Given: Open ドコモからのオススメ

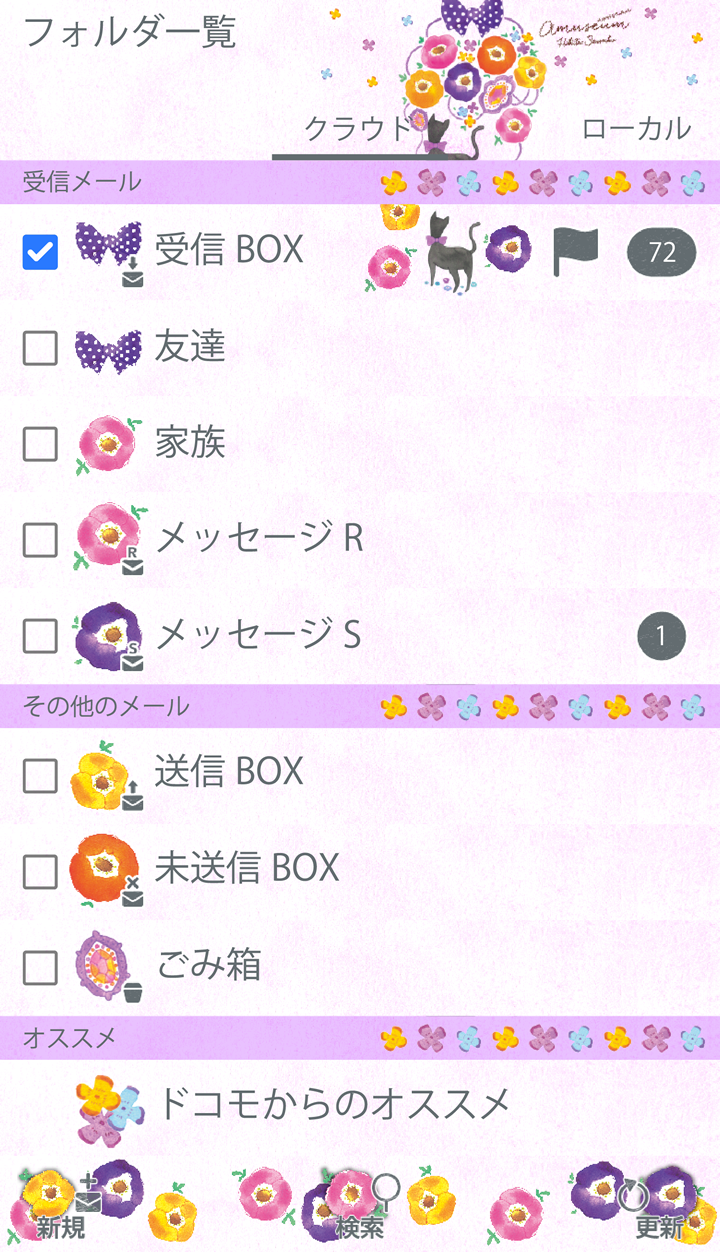Looking at the screenshot, I should (333, 1104).
